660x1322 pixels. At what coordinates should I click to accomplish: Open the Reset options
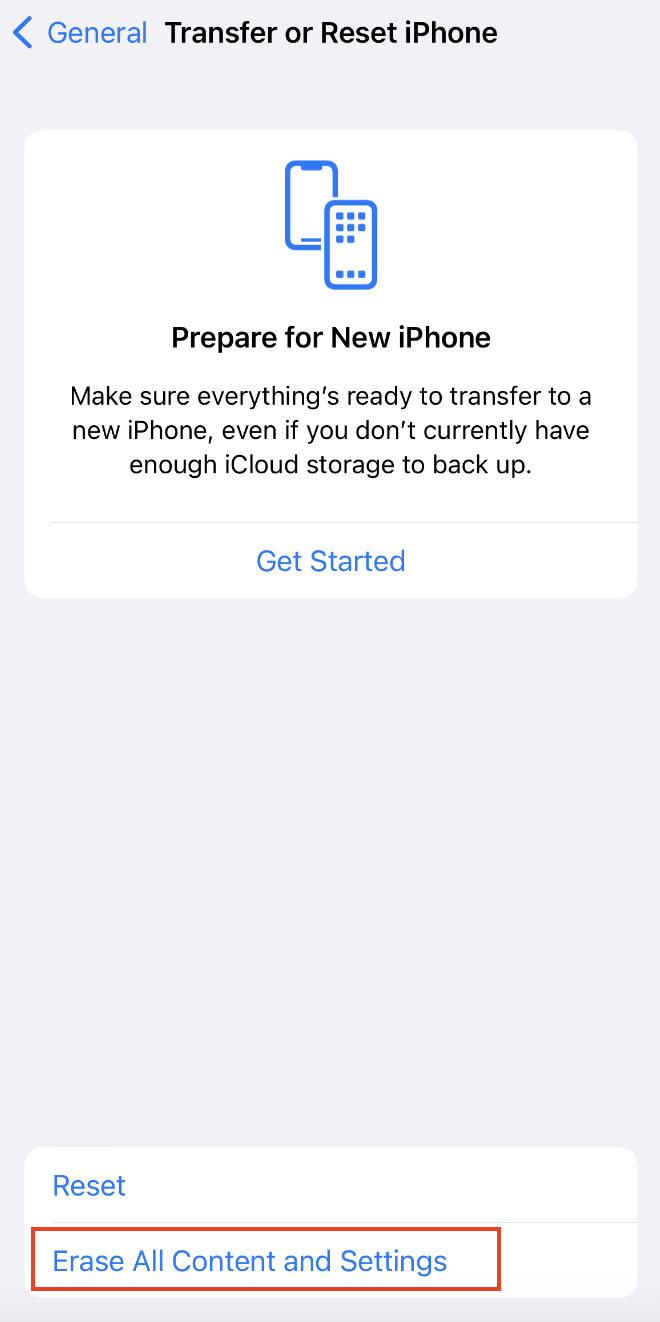(90, 1185)
